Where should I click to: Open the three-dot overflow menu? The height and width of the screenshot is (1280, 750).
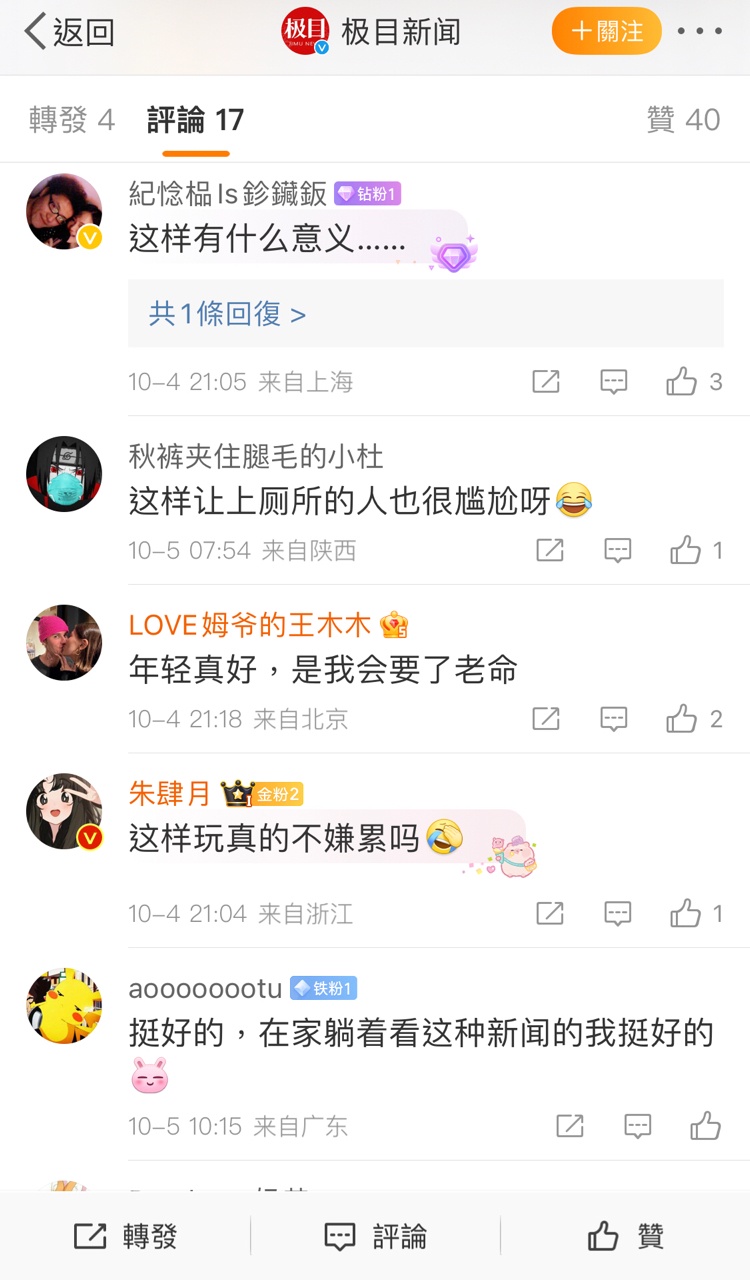(699, 32)
